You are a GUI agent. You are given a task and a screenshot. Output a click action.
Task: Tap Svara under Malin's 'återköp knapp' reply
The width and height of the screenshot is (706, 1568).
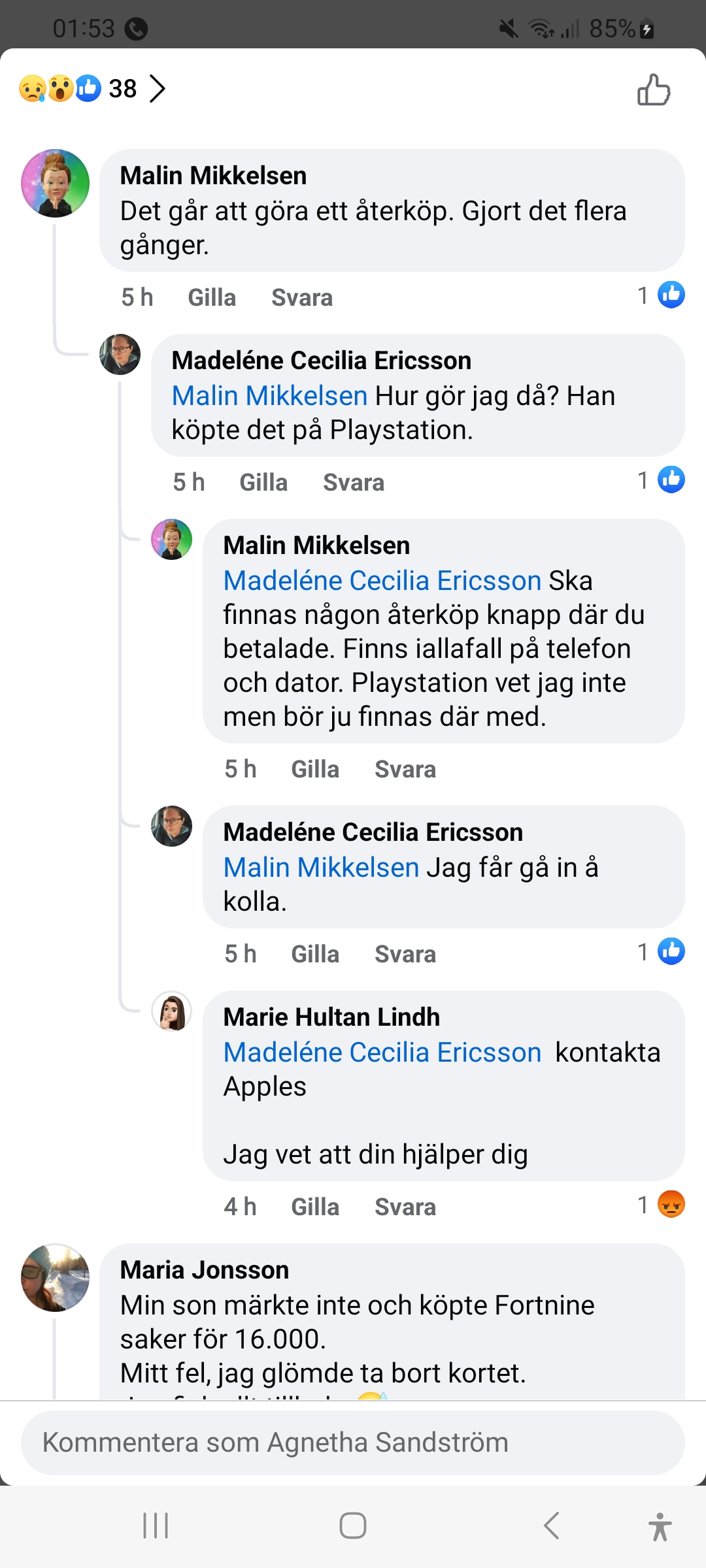405,770
